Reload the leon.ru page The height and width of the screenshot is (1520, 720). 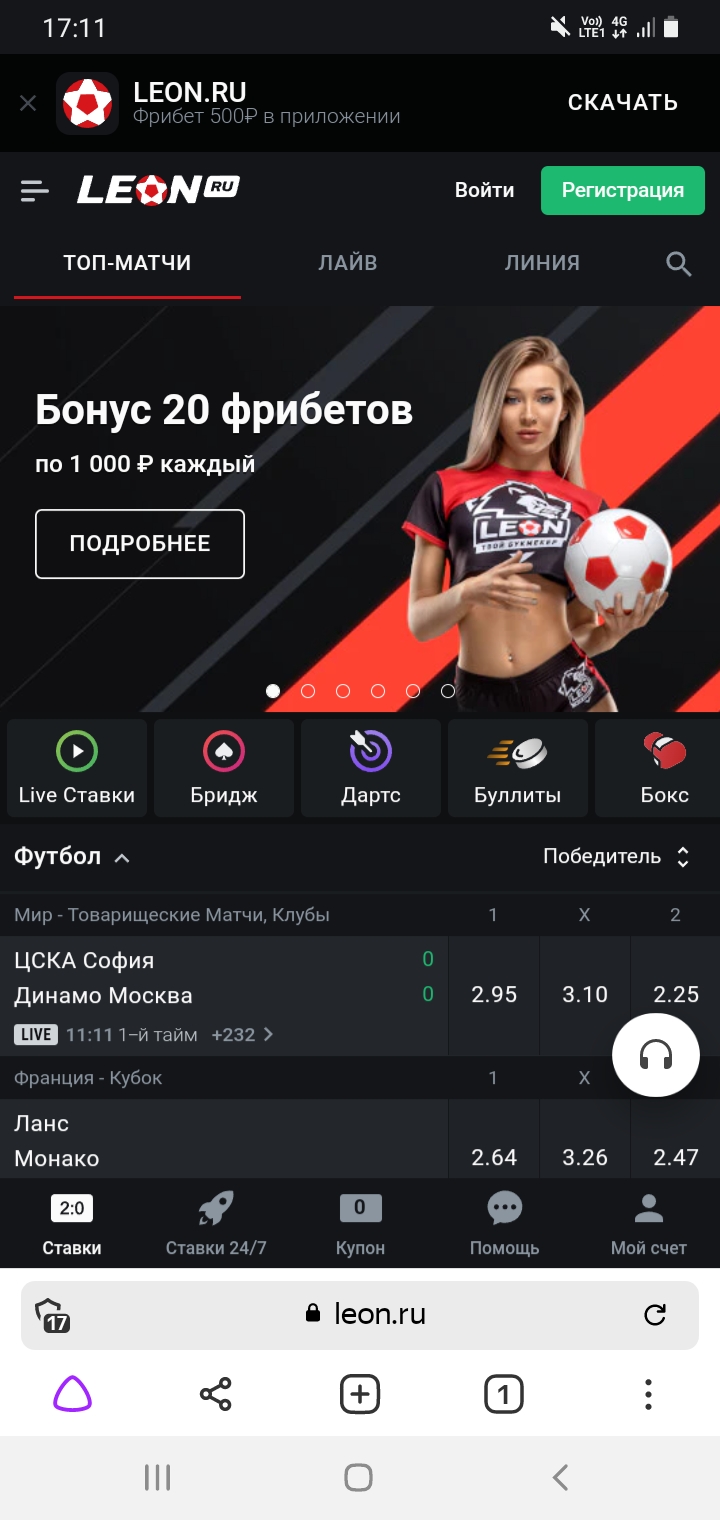coord(655,1315)
